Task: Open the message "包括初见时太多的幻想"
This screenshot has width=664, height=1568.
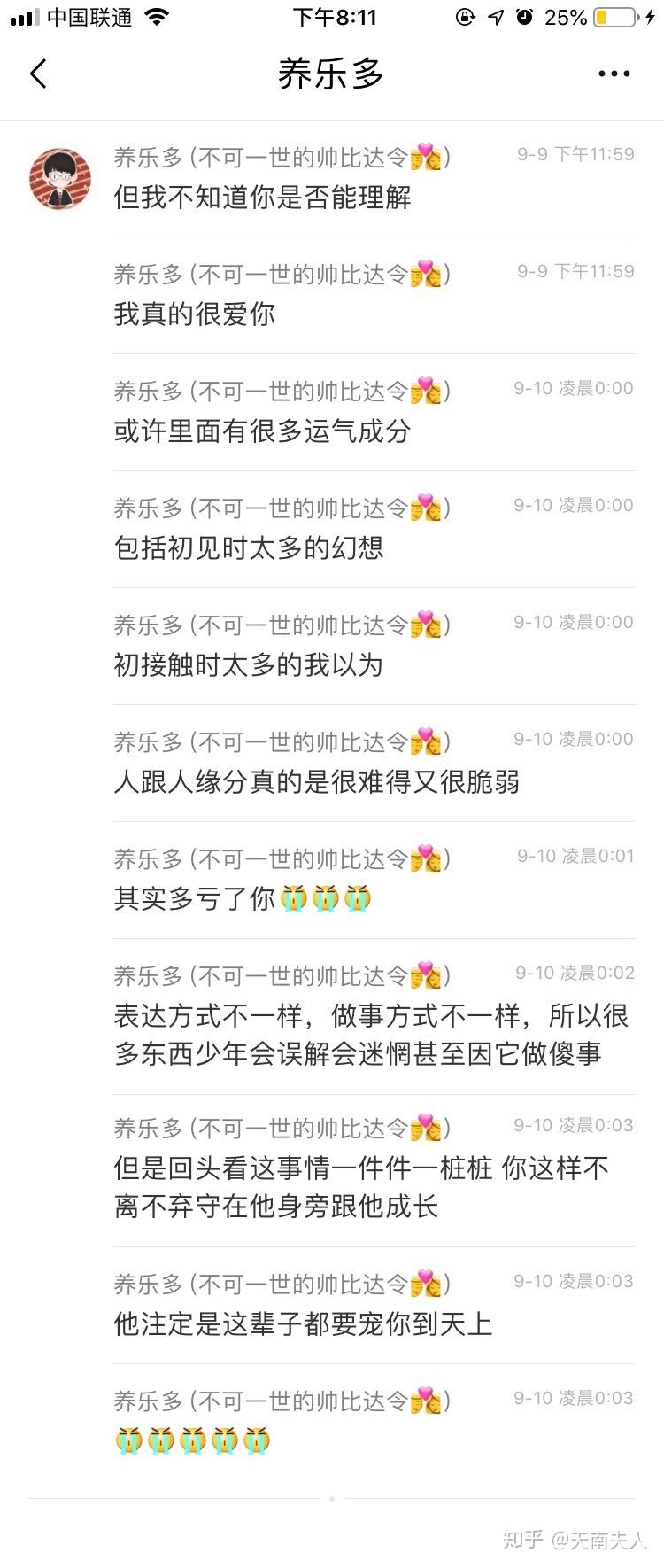Action: 249,547
